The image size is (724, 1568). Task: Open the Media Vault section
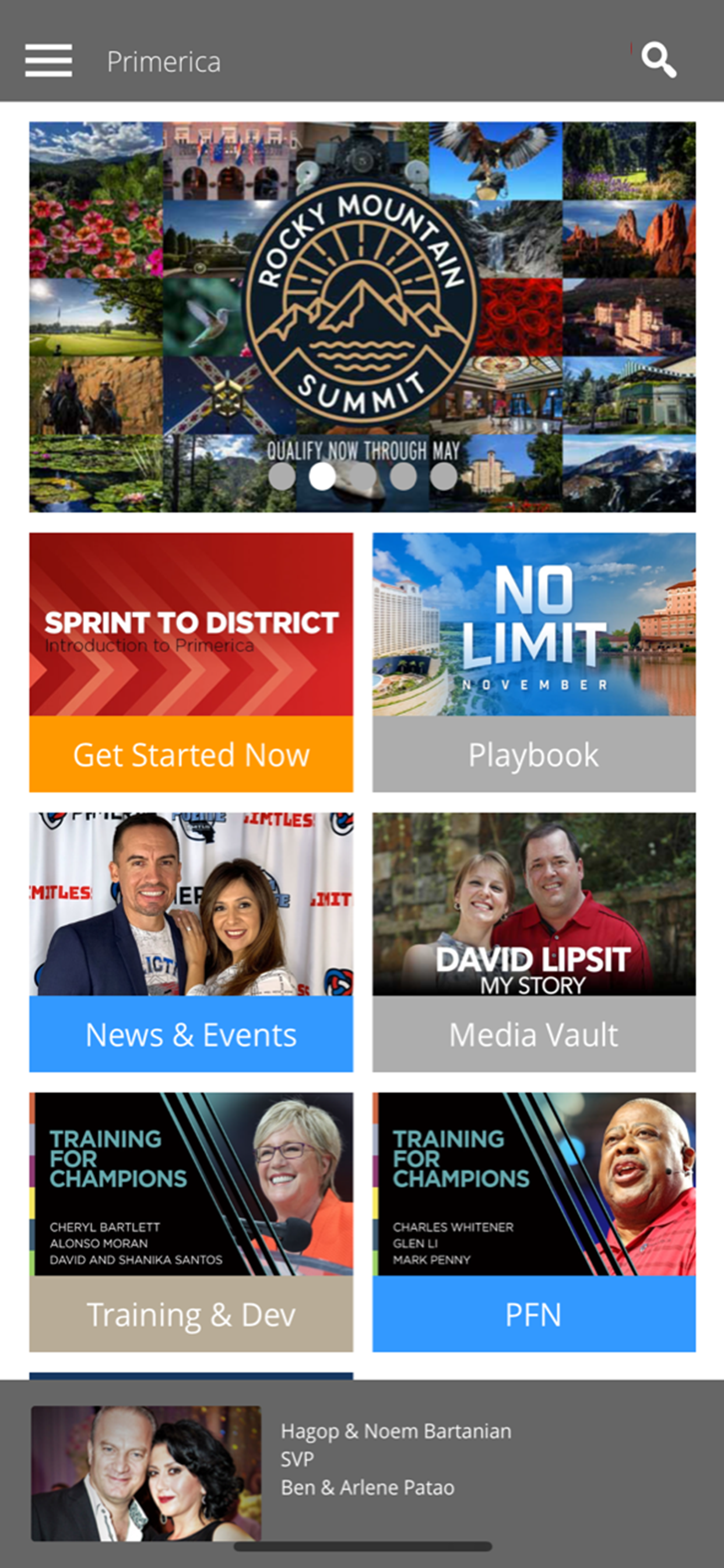[x=533, y=1034]
